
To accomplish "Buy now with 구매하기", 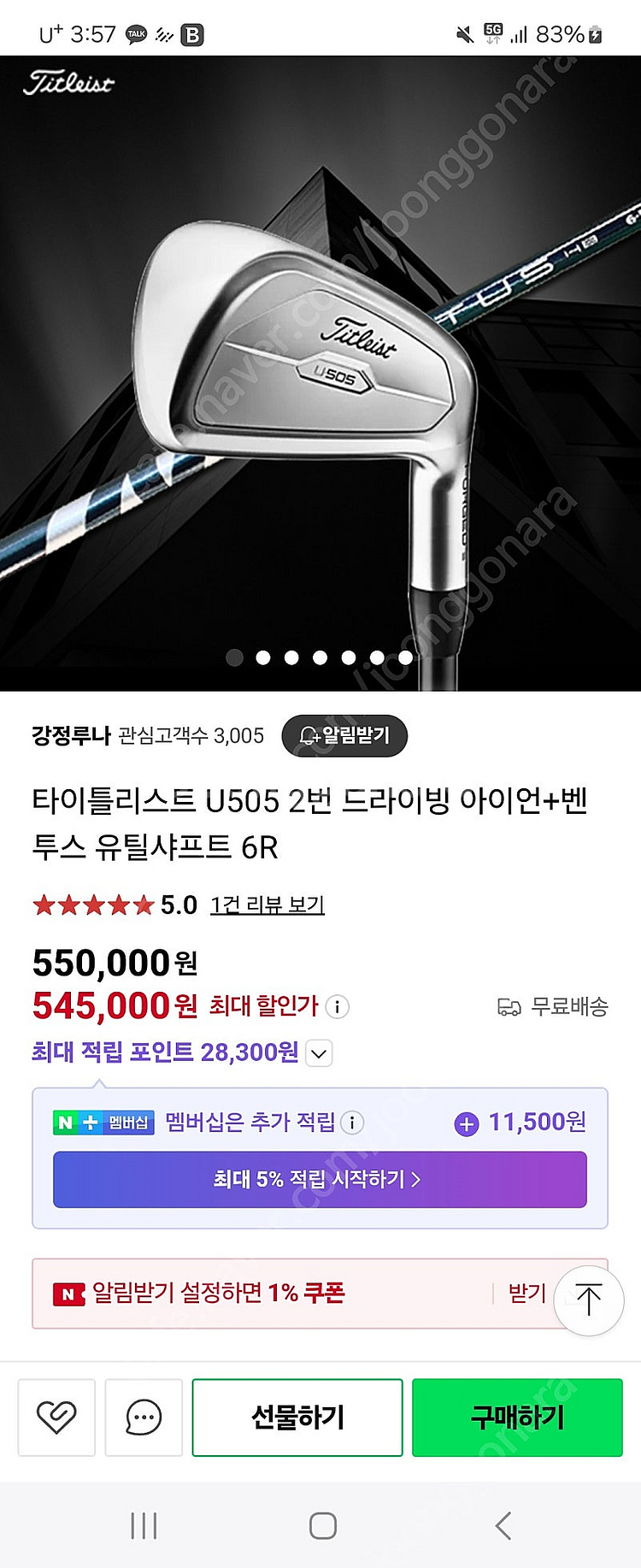I will 517,1417.
